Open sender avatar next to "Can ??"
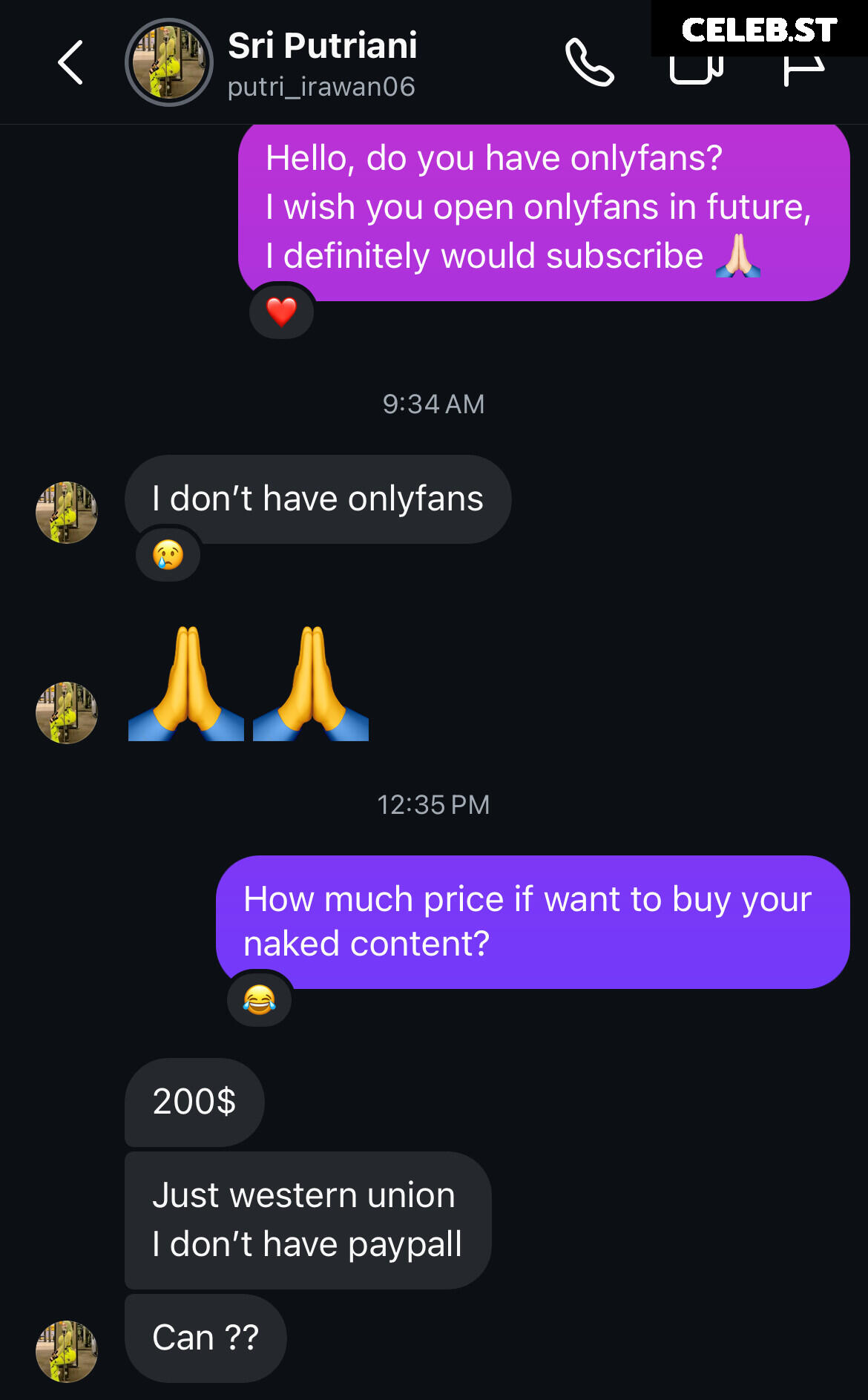The height and width of the screenshot is (1400, 868). coord(67,1351)
